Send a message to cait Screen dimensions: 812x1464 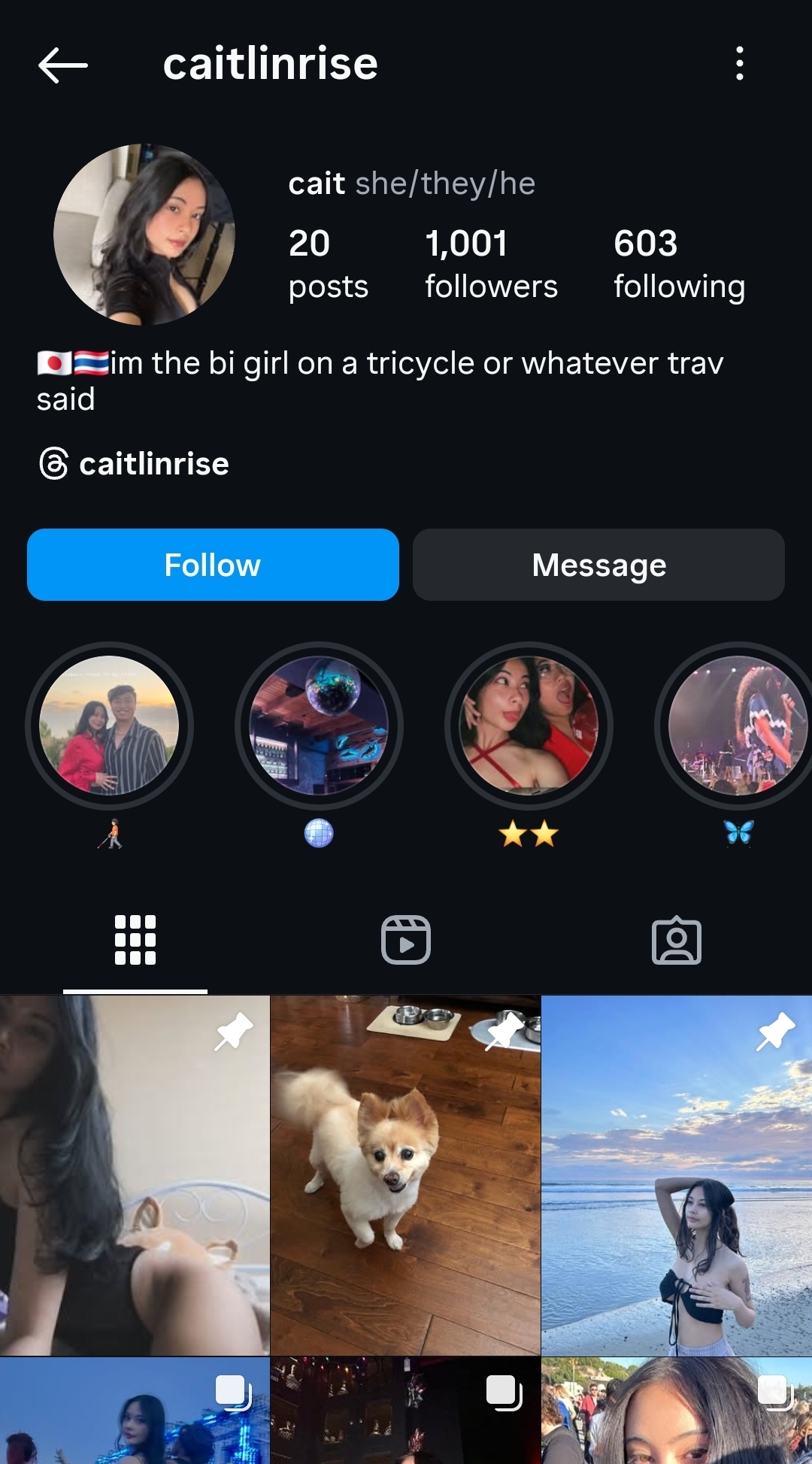click(598, 565)
